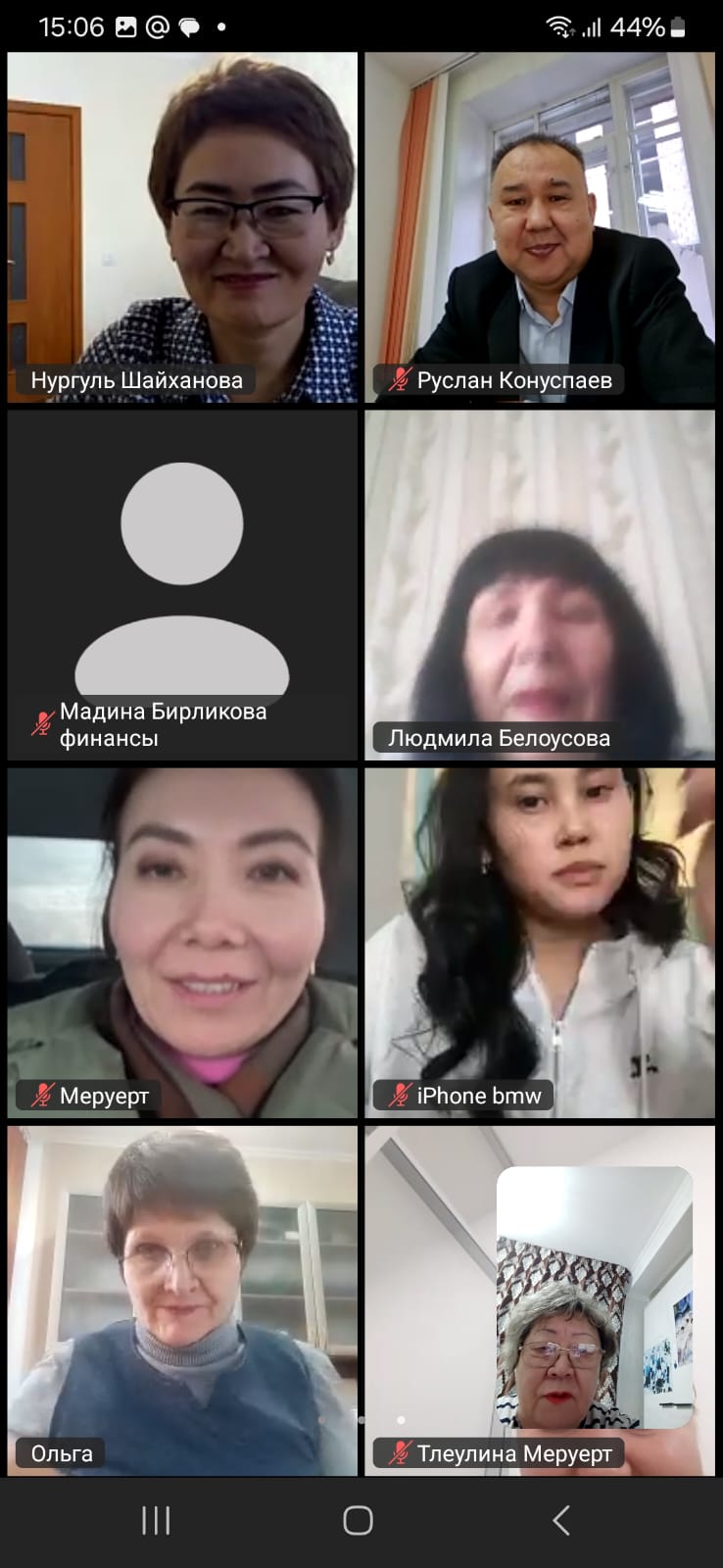The image size is (723, 1568).
Task: Tap the floating self-view video thumbnail
Action: click(594, 1296)
